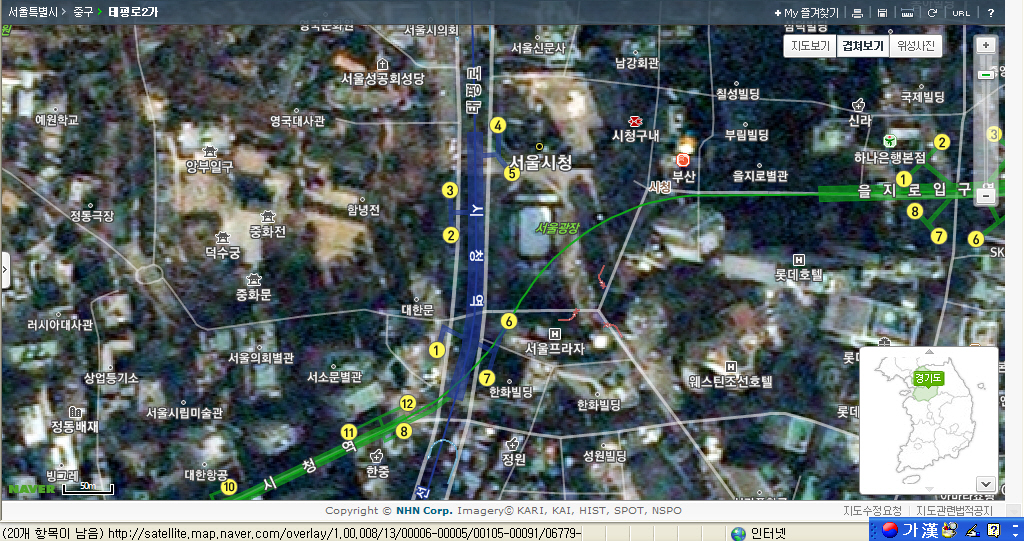Screen dimensions: 1024x541
Task: Tap the zoom level slider handle
Action: pyautogui.click(x=986, y=74)
